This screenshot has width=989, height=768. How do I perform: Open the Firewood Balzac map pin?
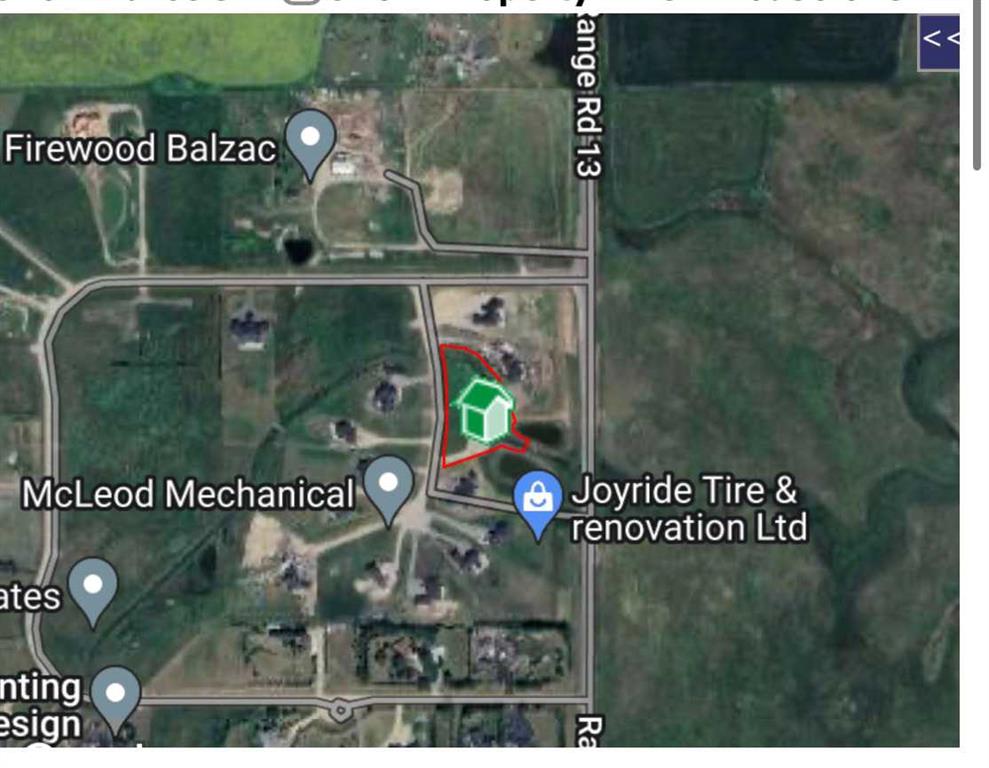point(311,141)
